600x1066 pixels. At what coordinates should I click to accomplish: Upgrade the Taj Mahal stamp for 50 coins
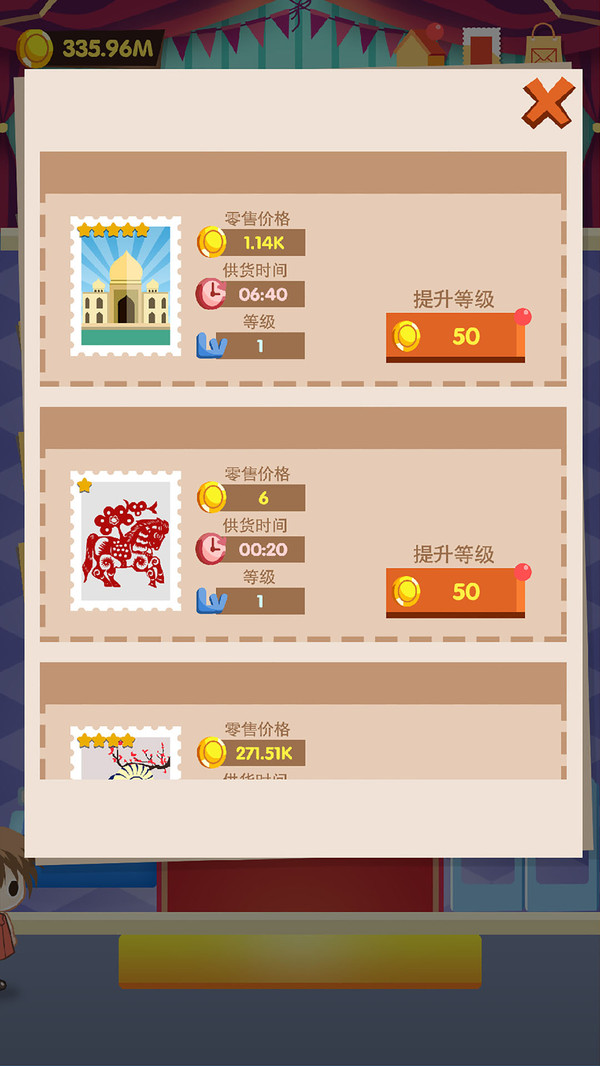[455, 337]
